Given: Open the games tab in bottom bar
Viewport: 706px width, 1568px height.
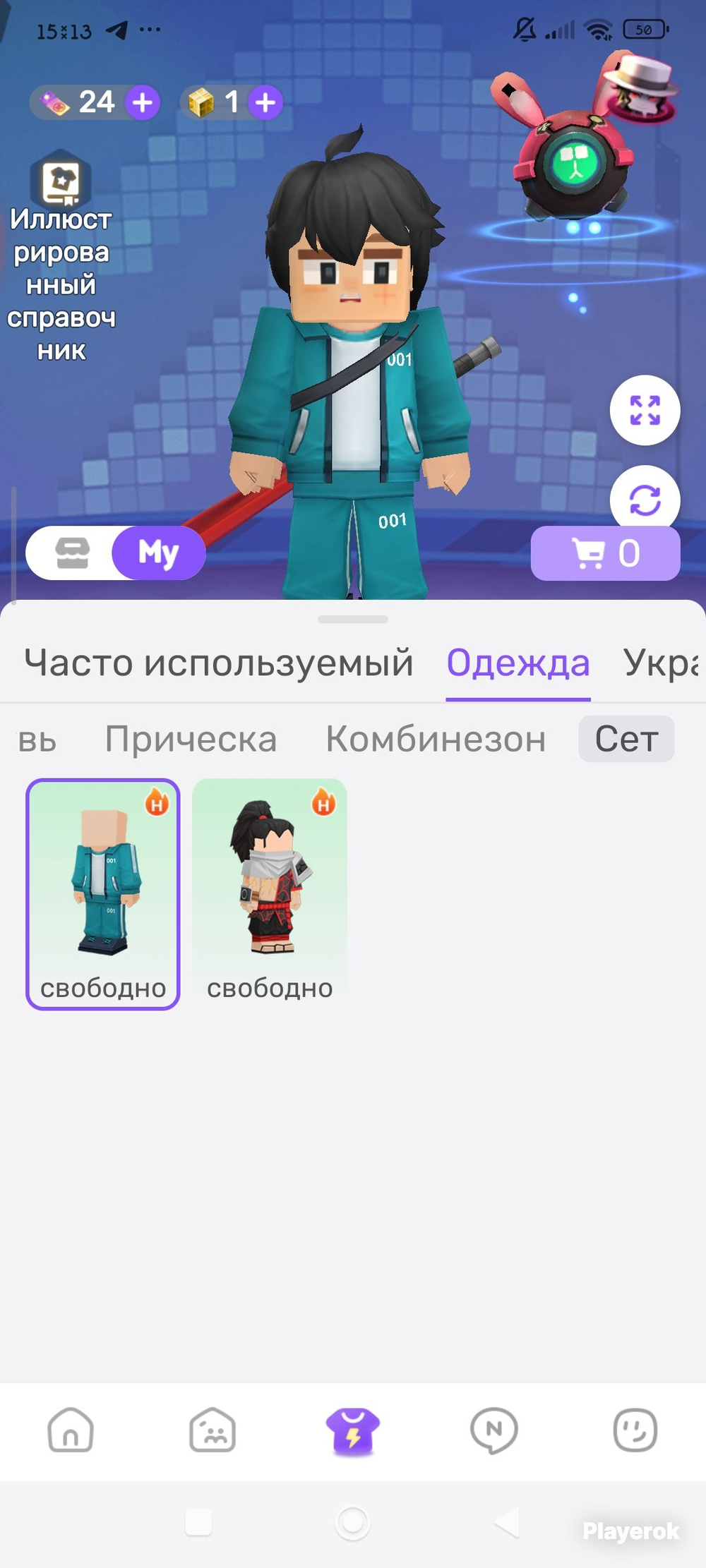Looking at the screenshot, I should (212, 1431).
